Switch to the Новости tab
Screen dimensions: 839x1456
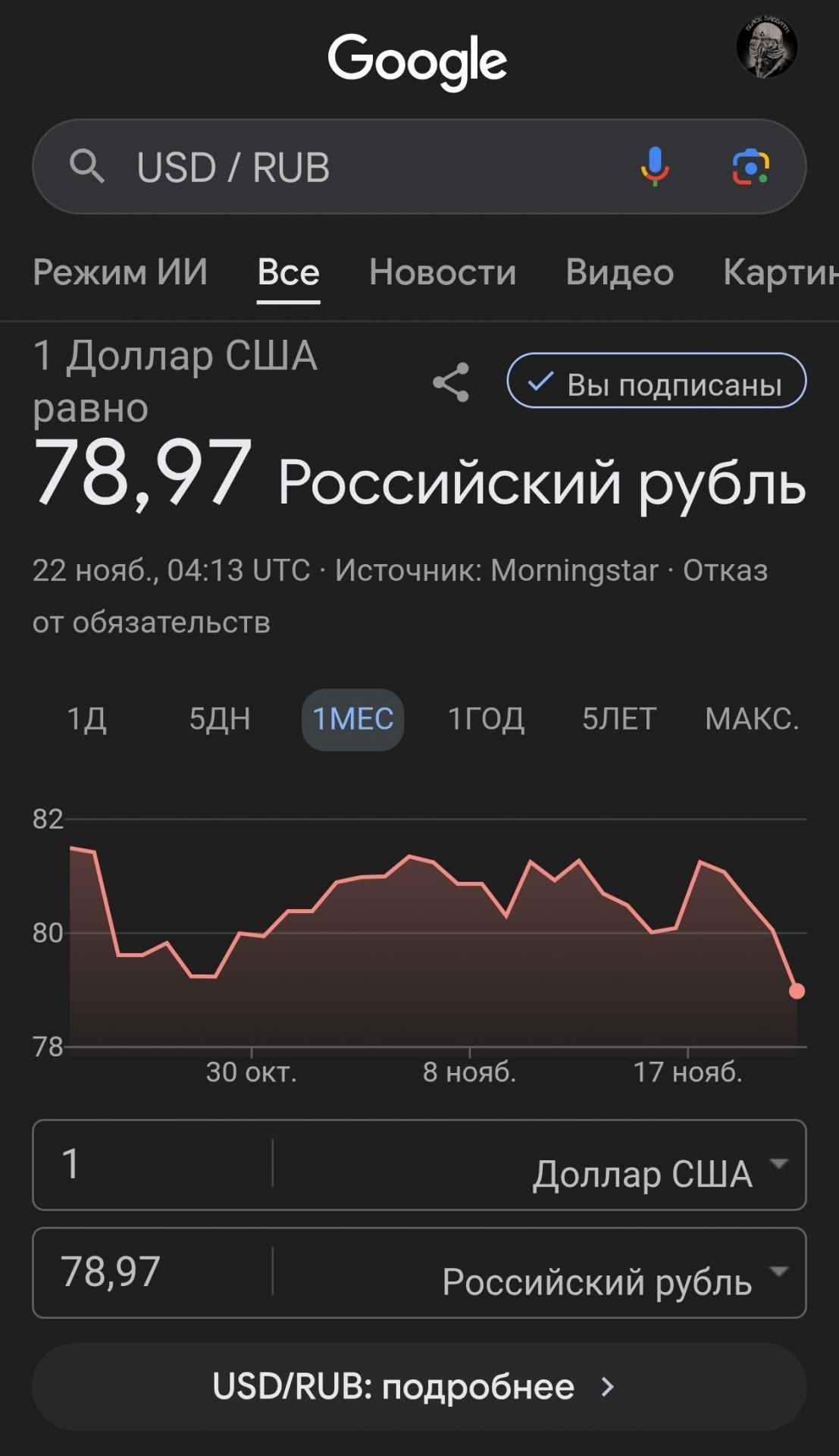[x=443, y=272]
